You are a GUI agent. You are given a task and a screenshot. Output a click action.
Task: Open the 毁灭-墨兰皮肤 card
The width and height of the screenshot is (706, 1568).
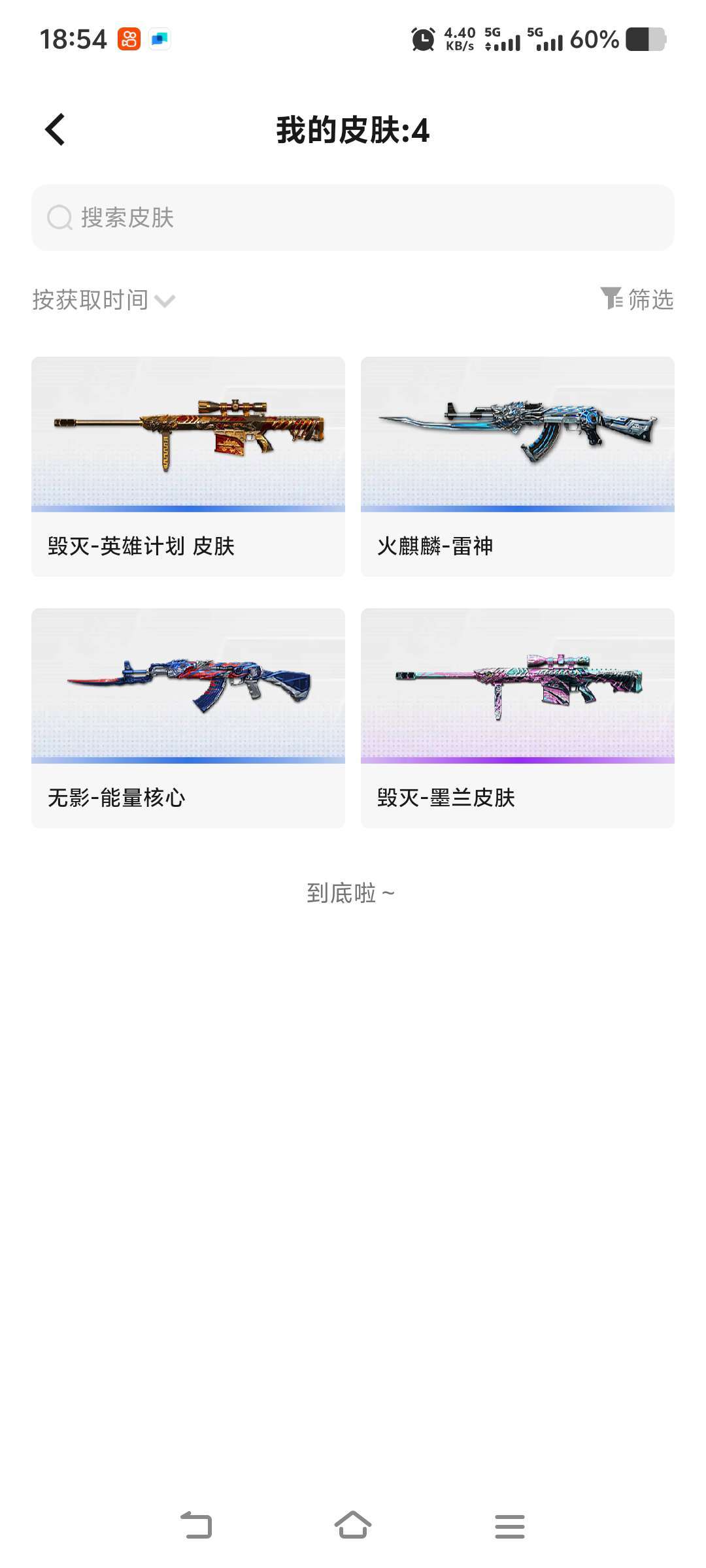pos(518,718)
